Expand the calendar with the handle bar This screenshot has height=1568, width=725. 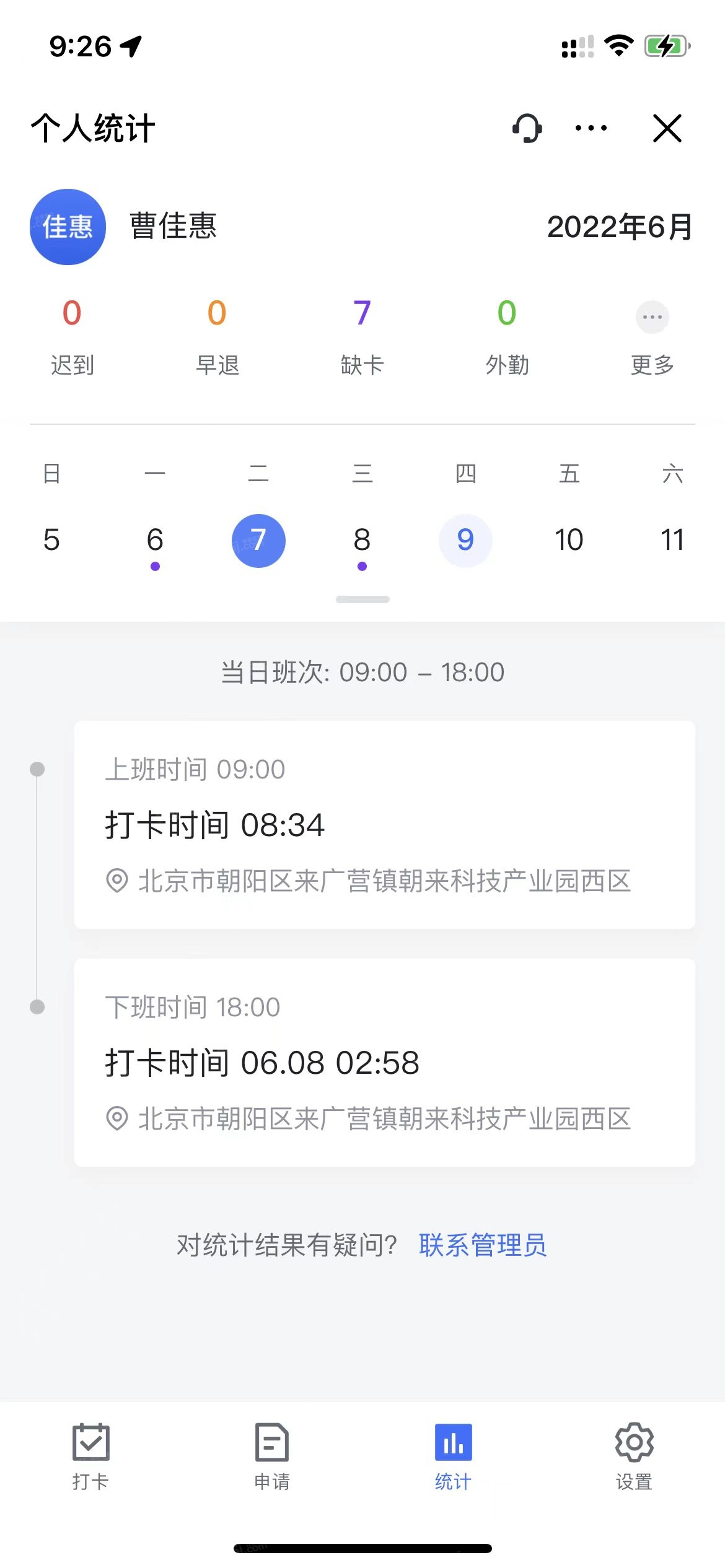click(x=362, y=599)
